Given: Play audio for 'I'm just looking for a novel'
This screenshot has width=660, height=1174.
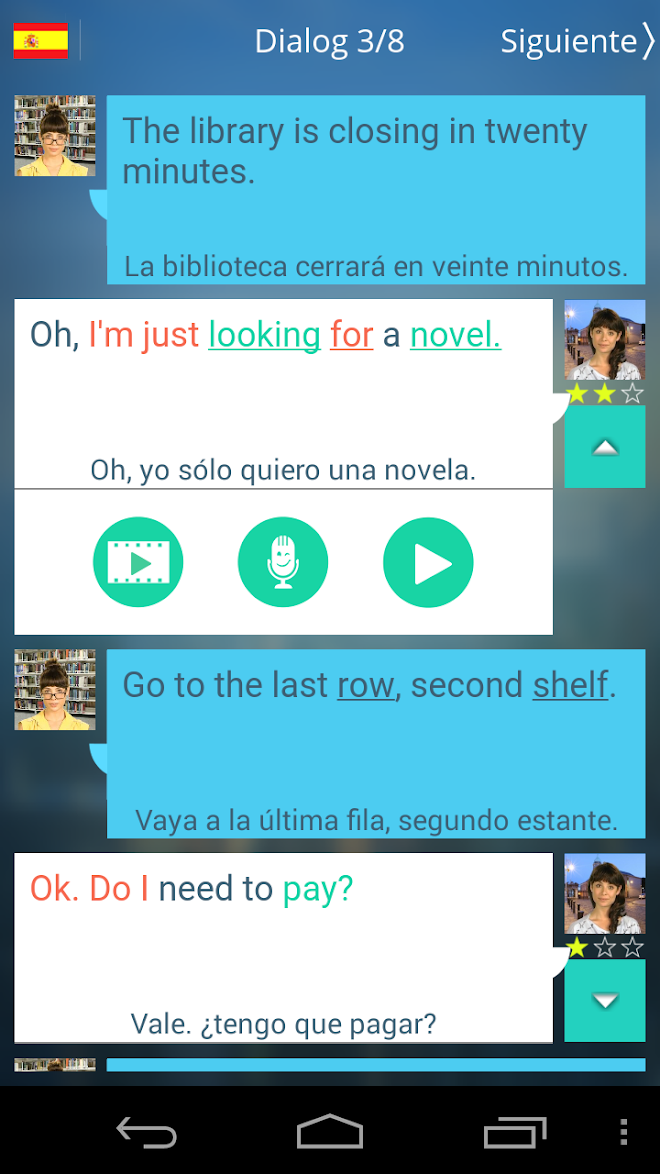Looking at the screenshot, I should [428, 562].
